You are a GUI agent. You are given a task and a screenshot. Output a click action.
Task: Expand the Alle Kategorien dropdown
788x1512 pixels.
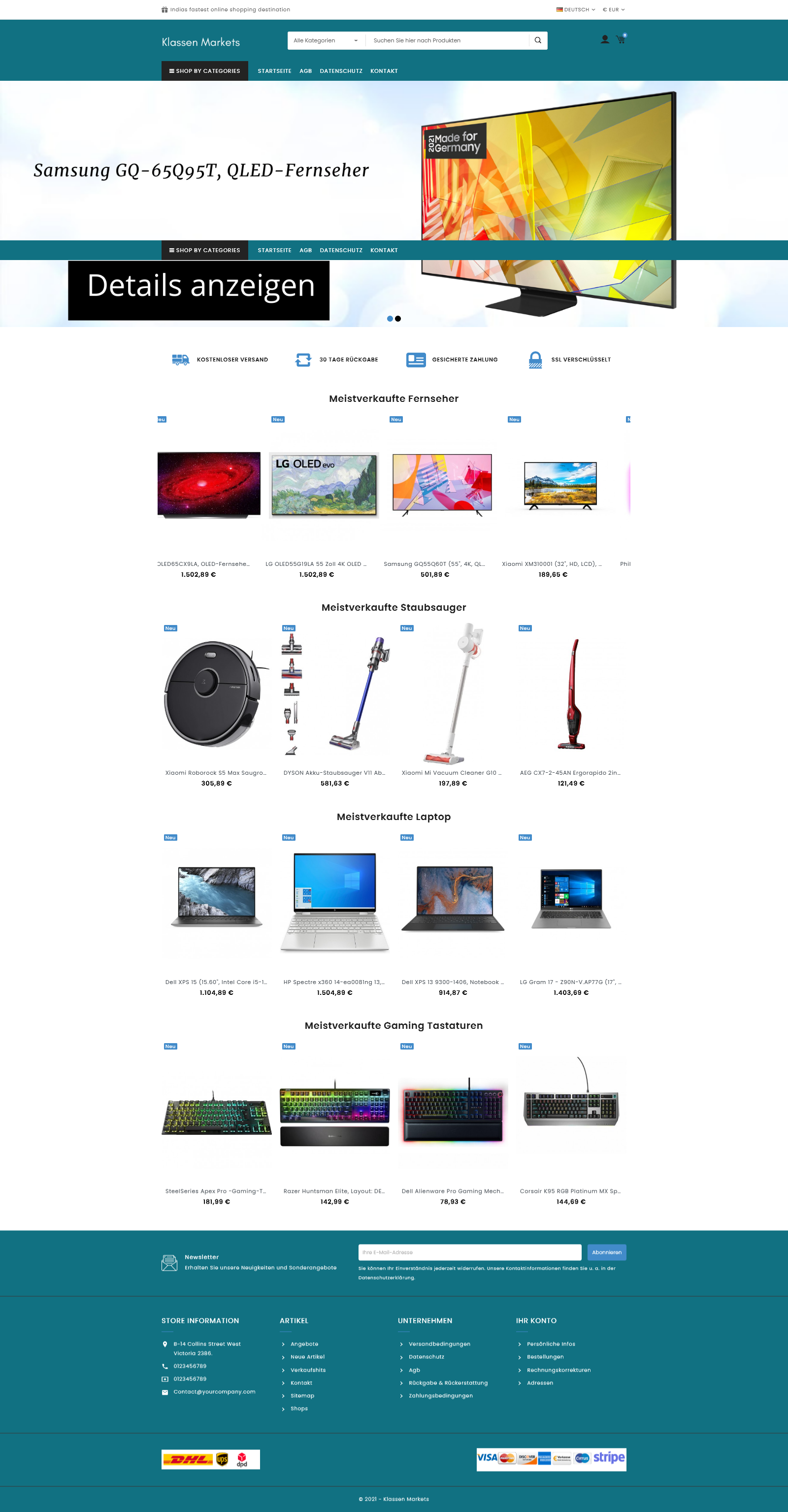326,40
